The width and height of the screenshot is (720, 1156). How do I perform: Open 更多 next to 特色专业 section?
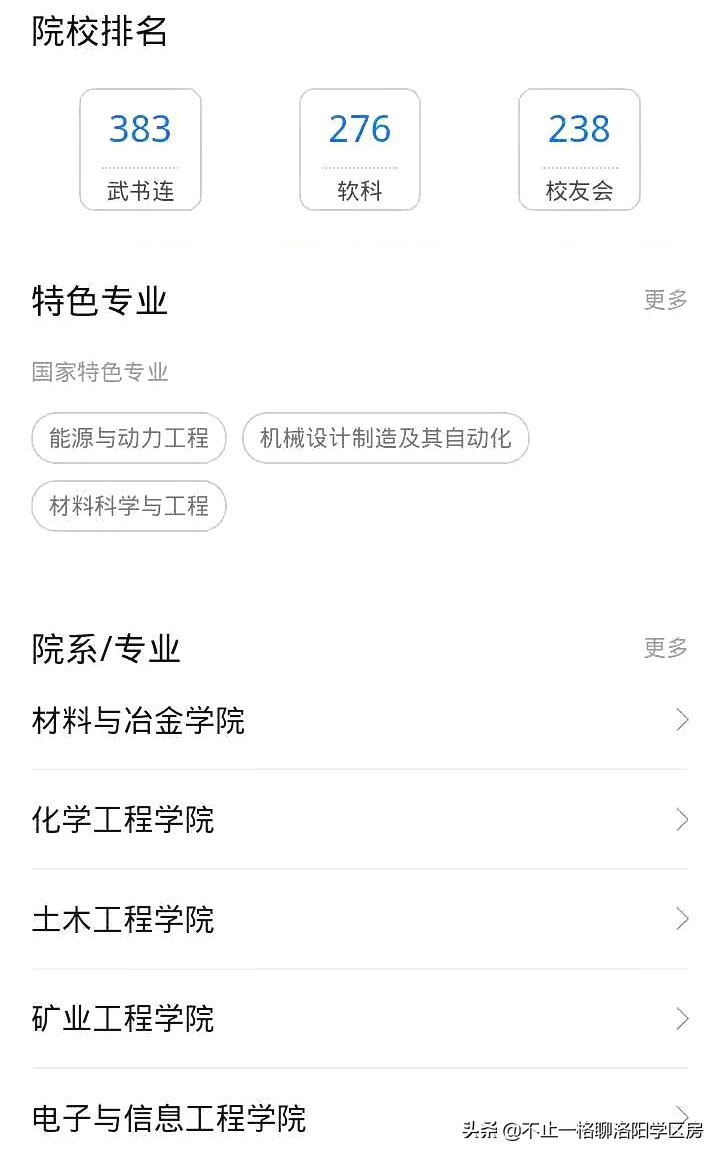coord(665,301)
